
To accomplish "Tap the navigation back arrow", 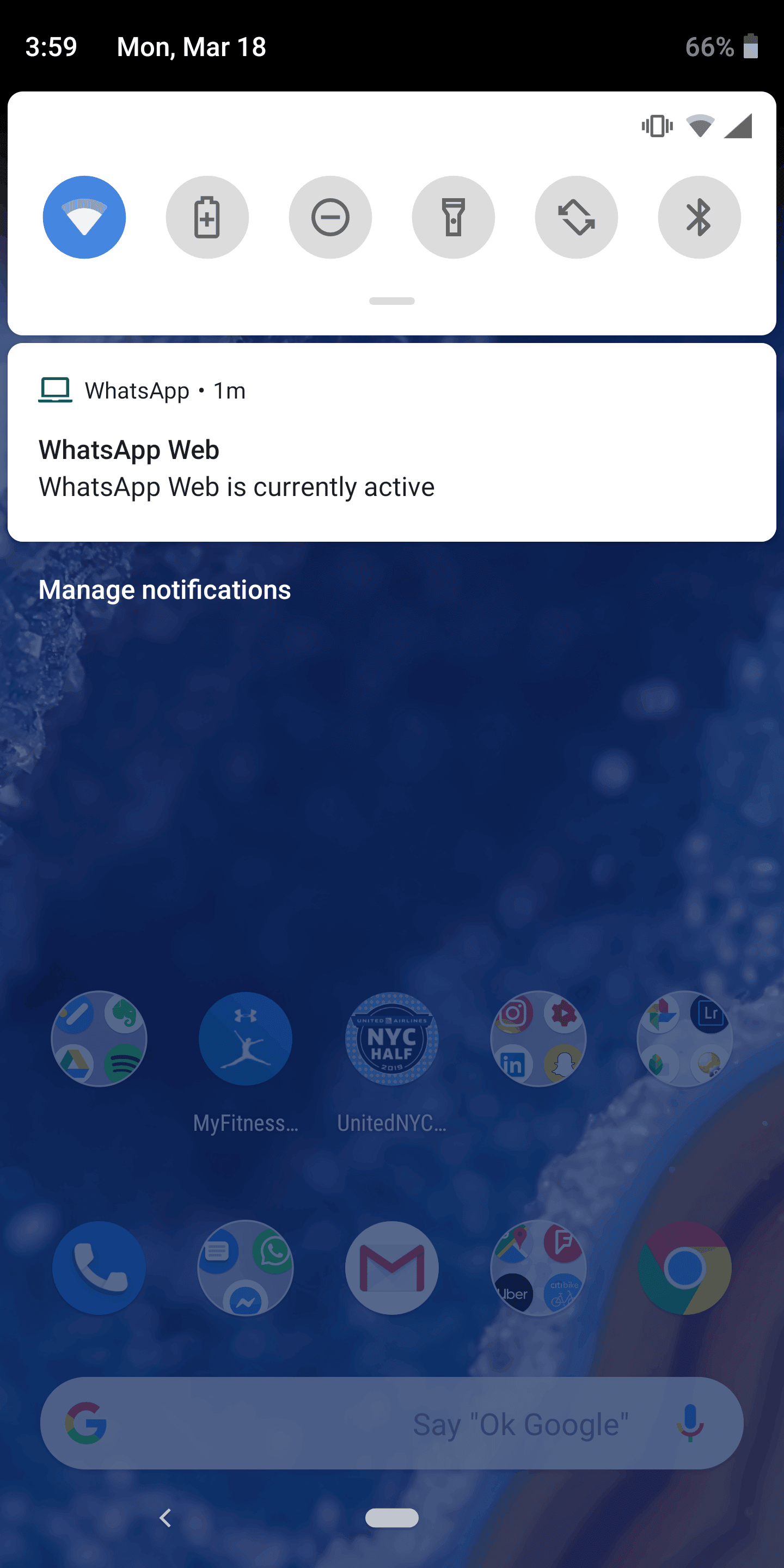I will point(165,1517).
